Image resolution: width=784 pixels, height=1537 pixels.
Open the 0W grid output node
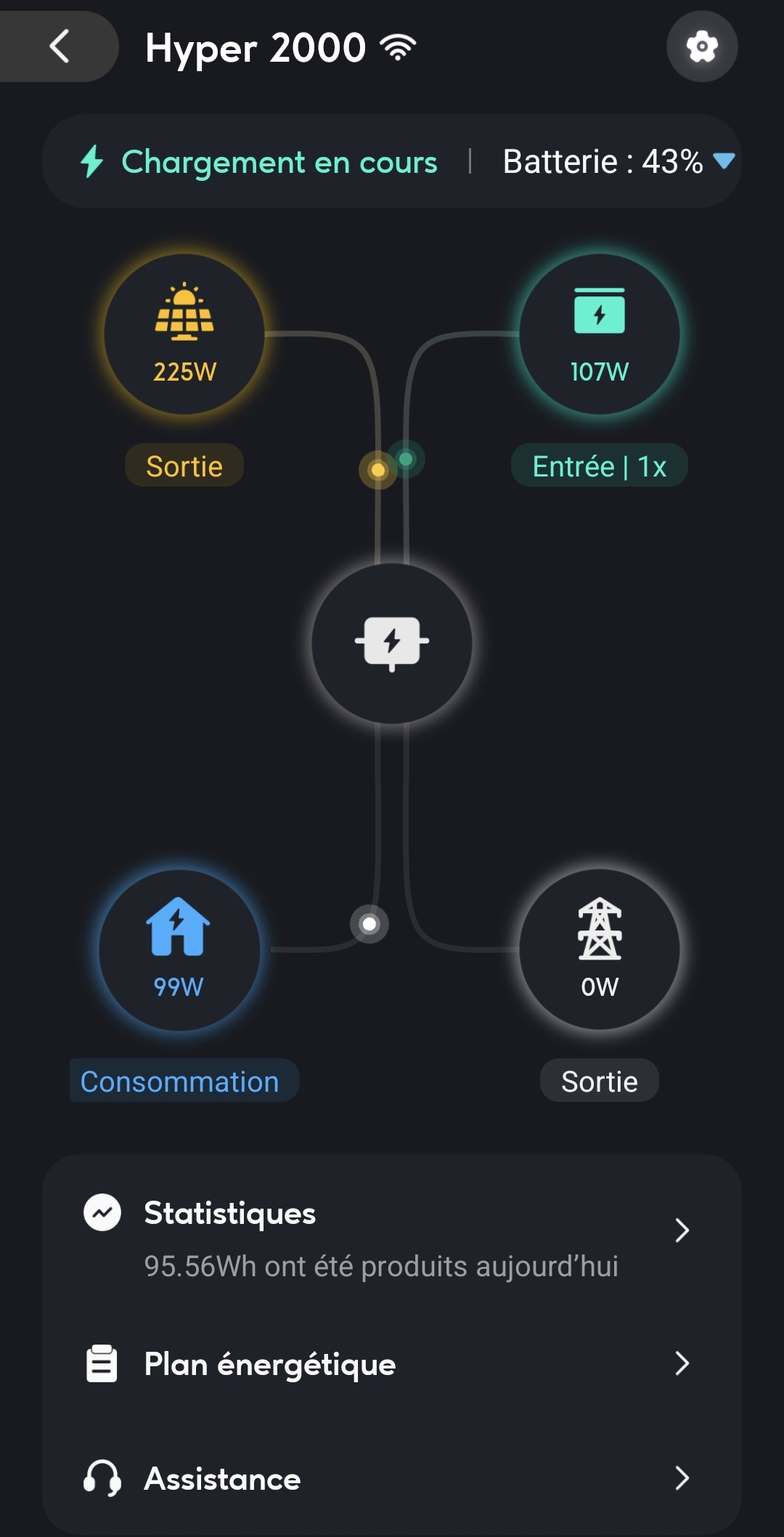pyautogui.click(x=599, y=949)
